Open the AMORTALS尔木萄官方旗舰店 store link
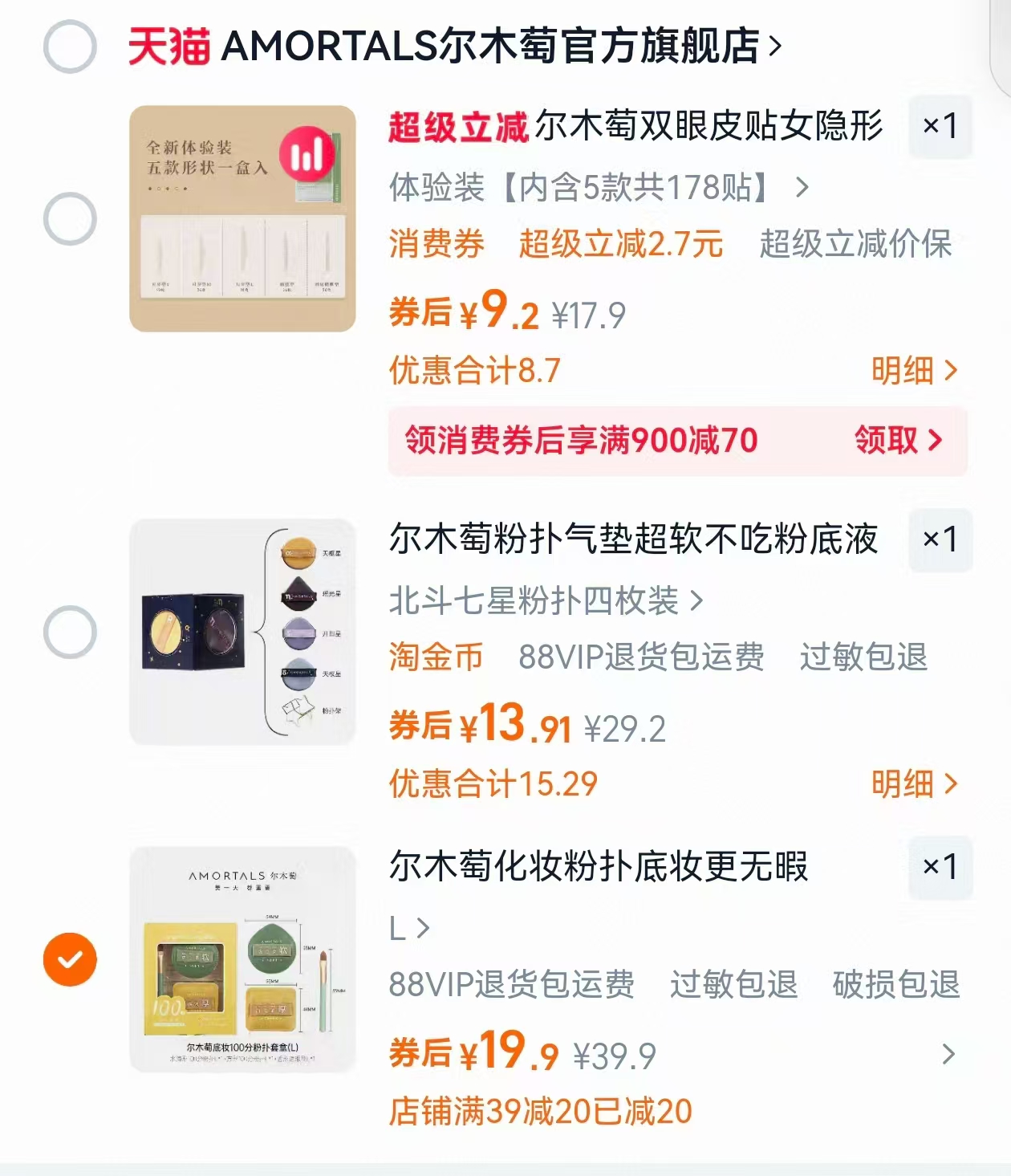Screen dimensions: 1011x1176 click(x=497, y=46)
